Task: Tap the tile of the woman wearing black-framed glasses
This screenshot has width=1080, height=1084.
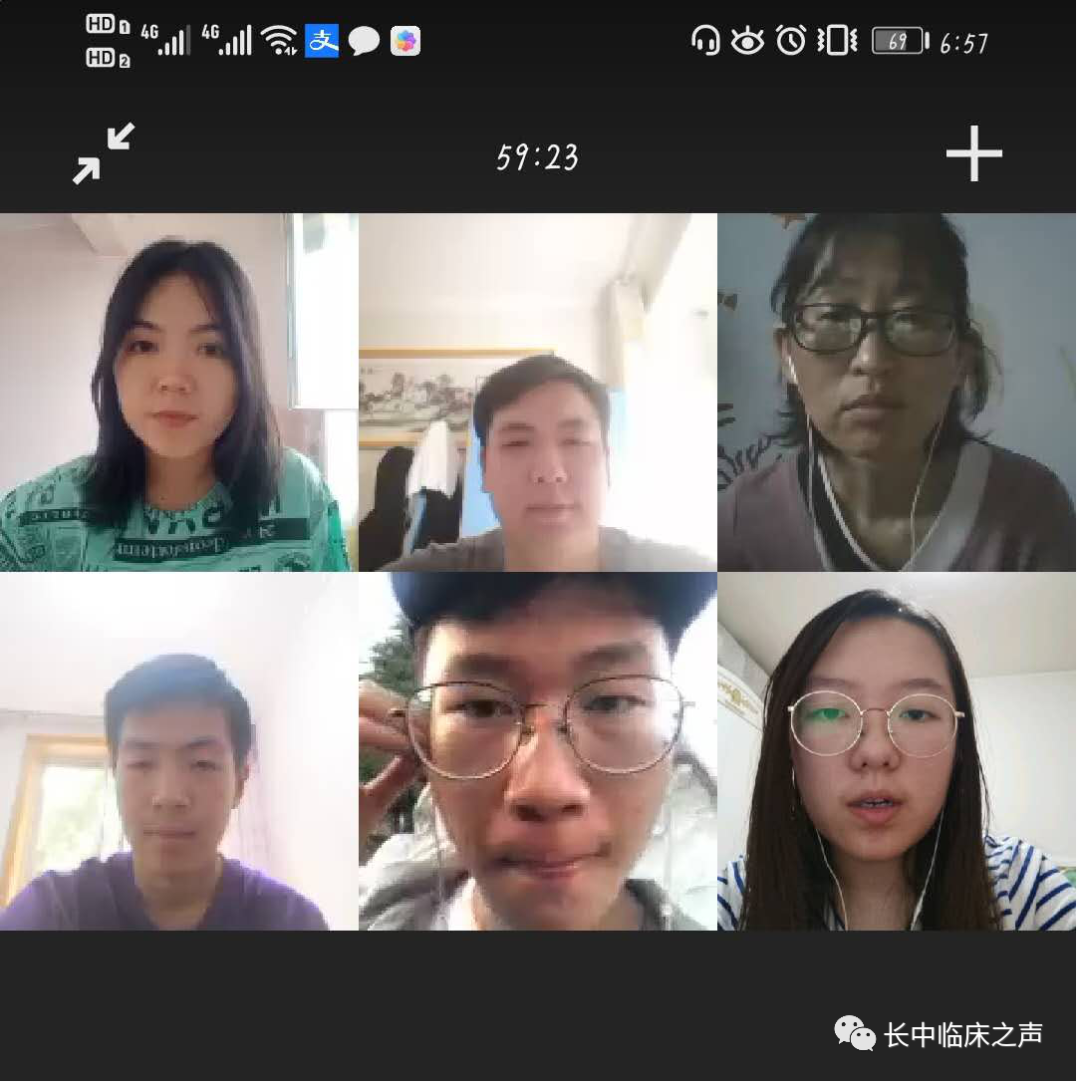Action: pos(898,392)
